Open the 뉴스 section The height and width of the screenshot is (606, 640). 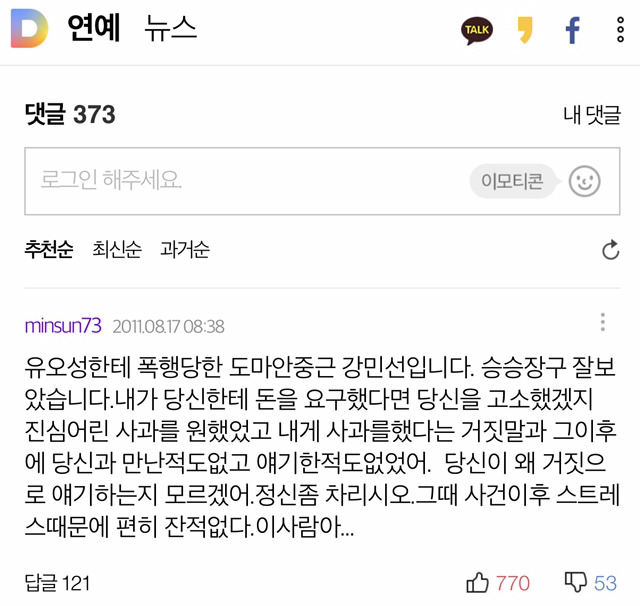[170, 30]
